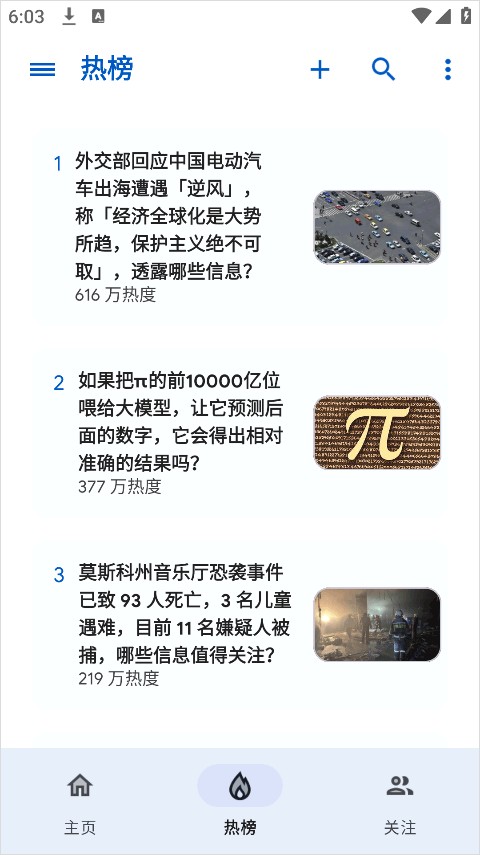Select the 热榜 tab
The height and width of the screenshot is (855, 480).
click(240, 803)
